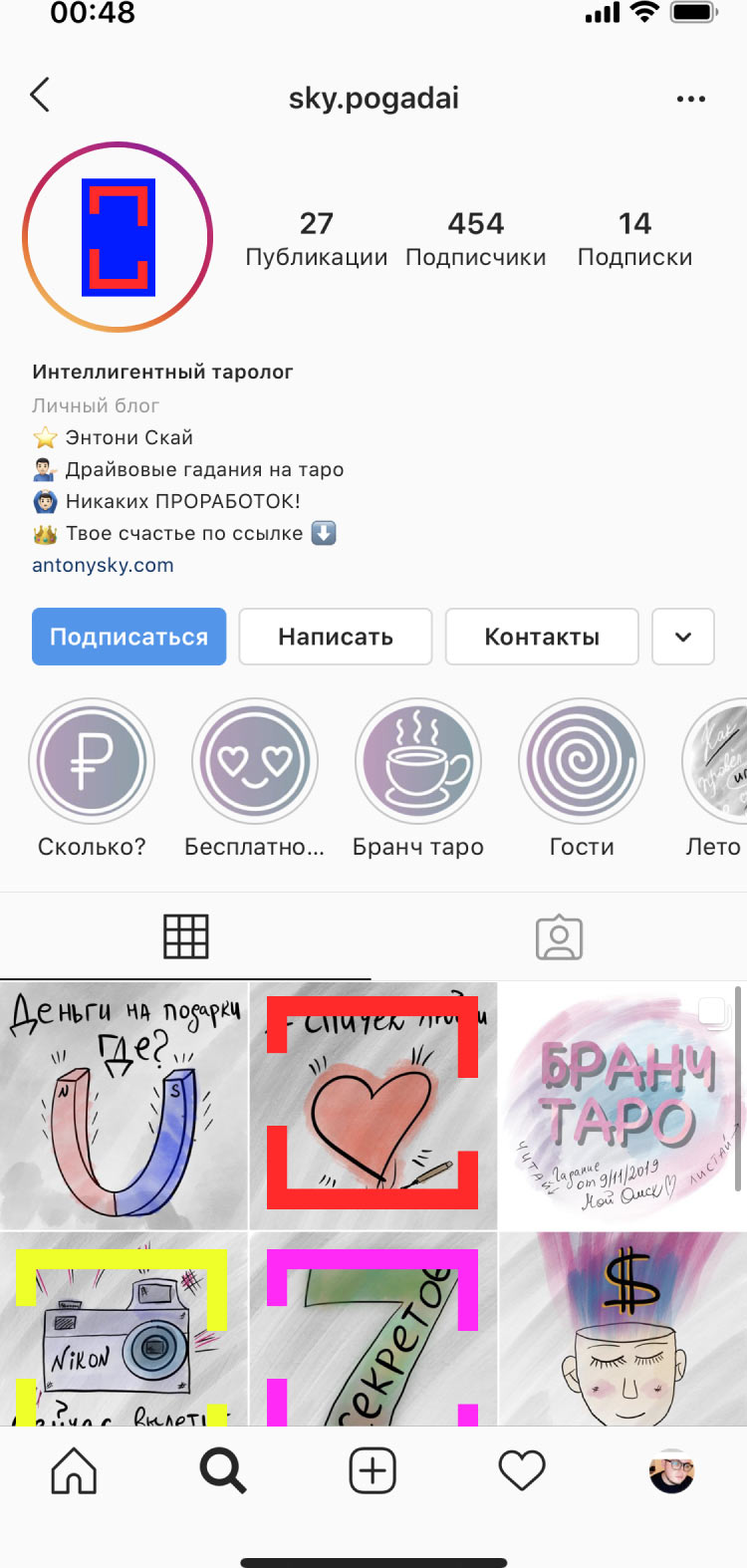The image size is (747, 1568).
Task: Go to the home feed tab
Action: (75, 1471)
